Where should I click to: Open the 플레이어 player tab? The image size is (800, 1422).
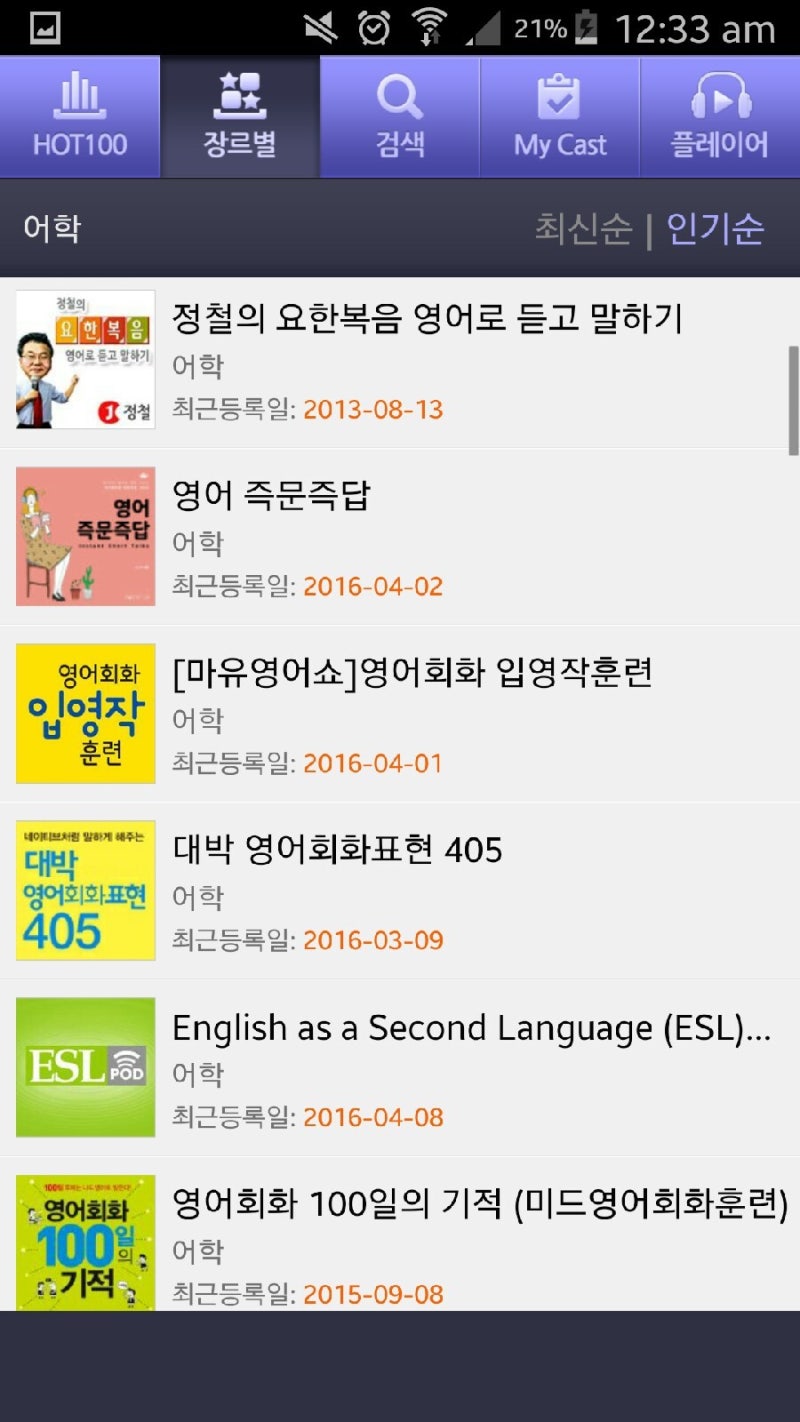pyautogui.click(x=720, y=117)
